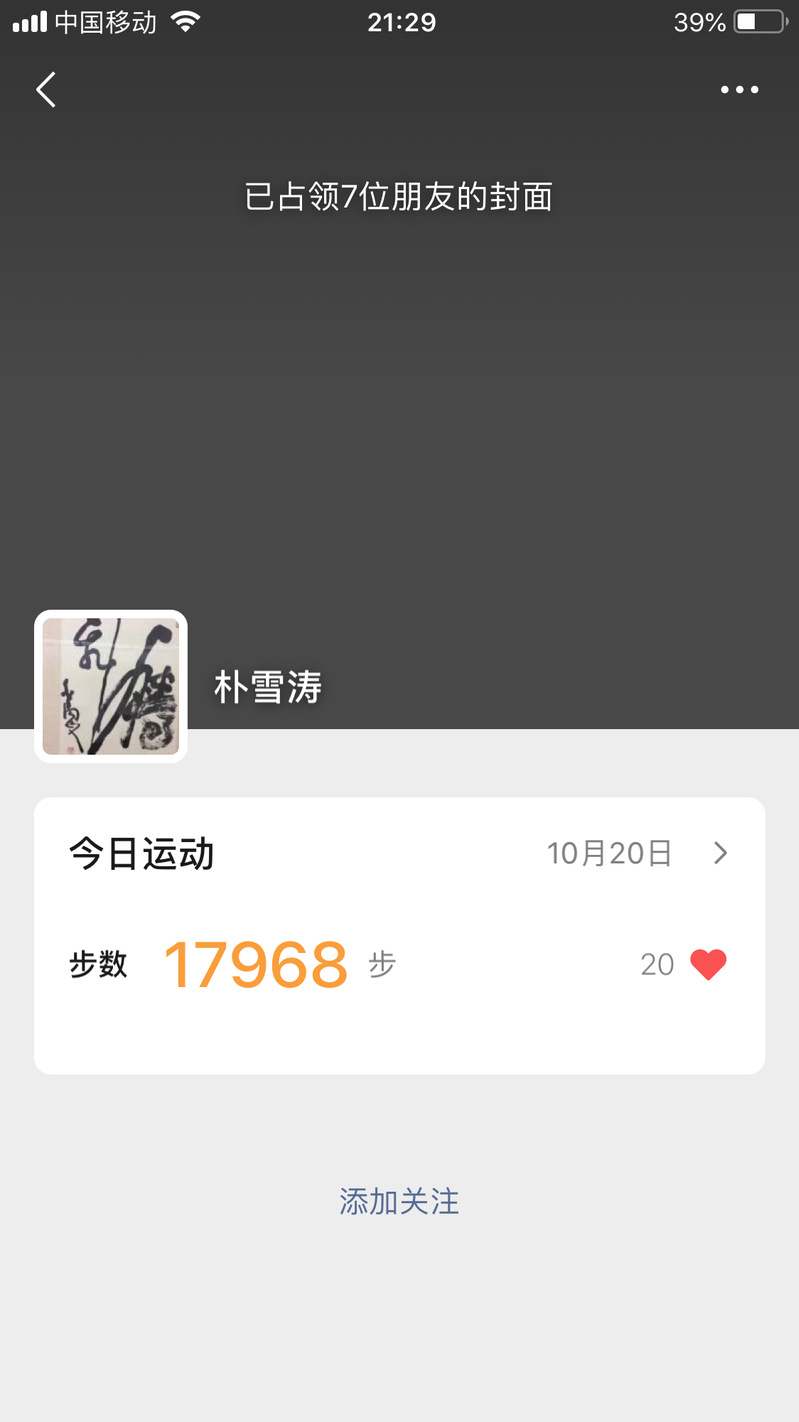
Task: Open the 今日运动 step details for 10月20日
Action: coord(719,853)
